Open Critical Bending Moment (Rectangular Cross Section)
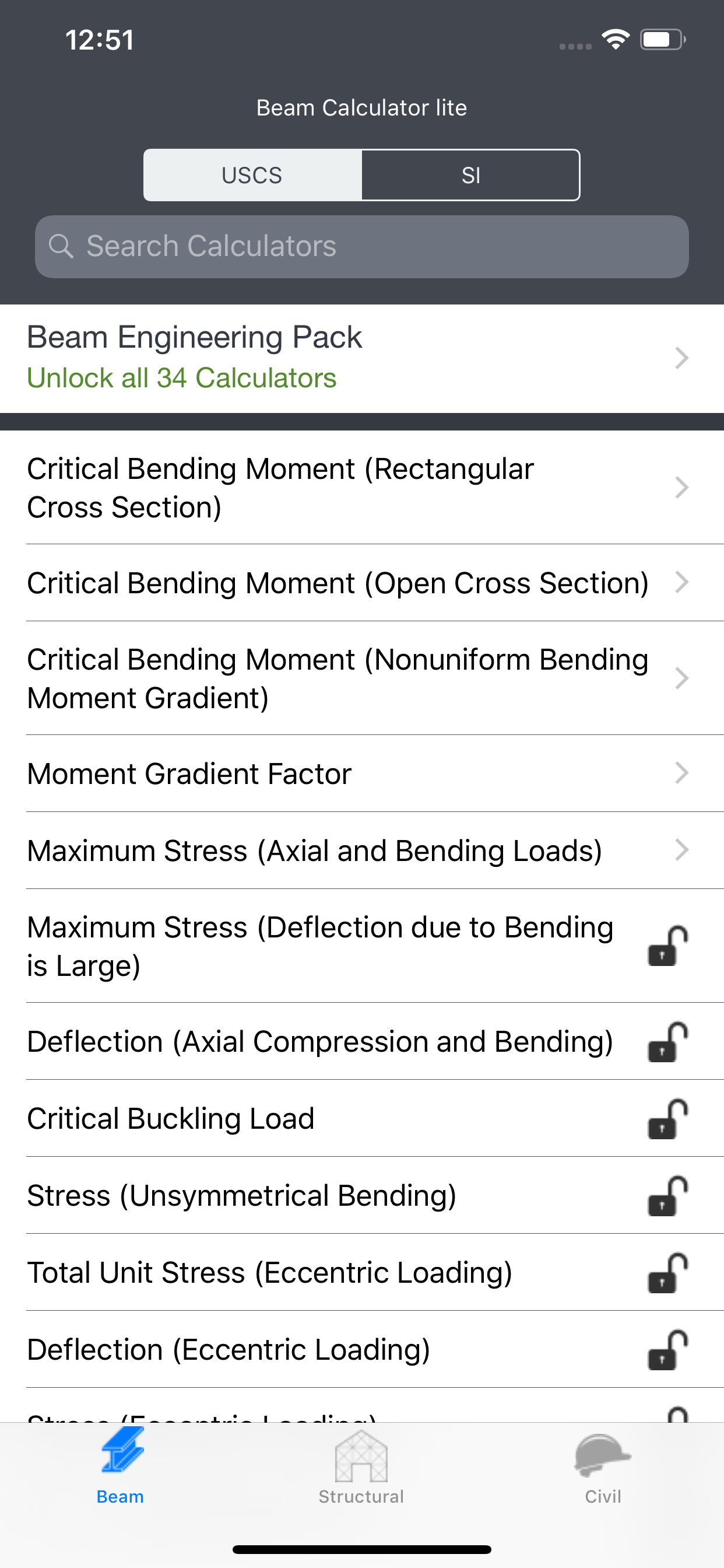 tap(362, 488)
